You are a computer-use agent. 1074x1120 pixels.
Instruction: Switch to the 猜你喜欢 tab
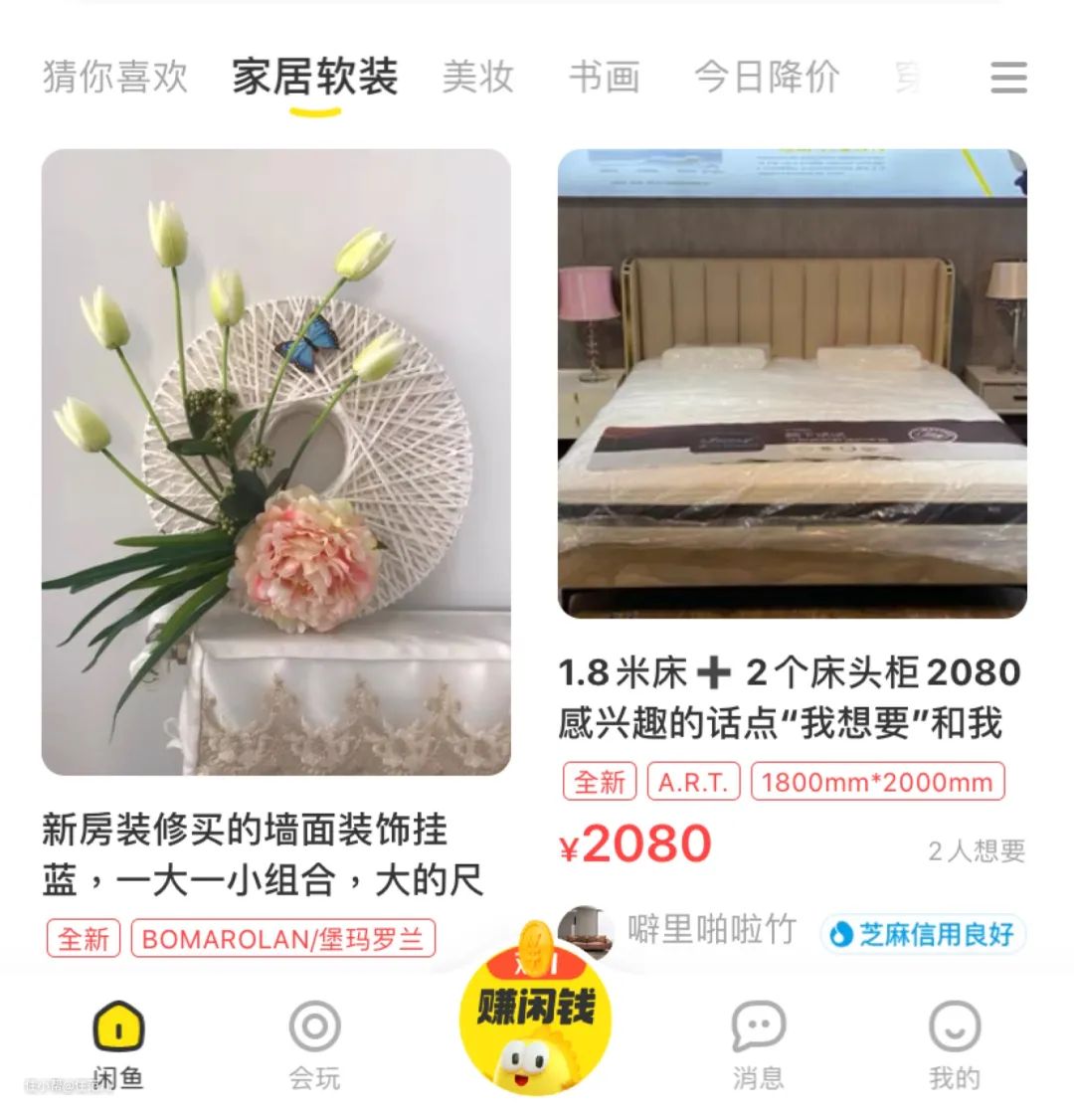115,77
